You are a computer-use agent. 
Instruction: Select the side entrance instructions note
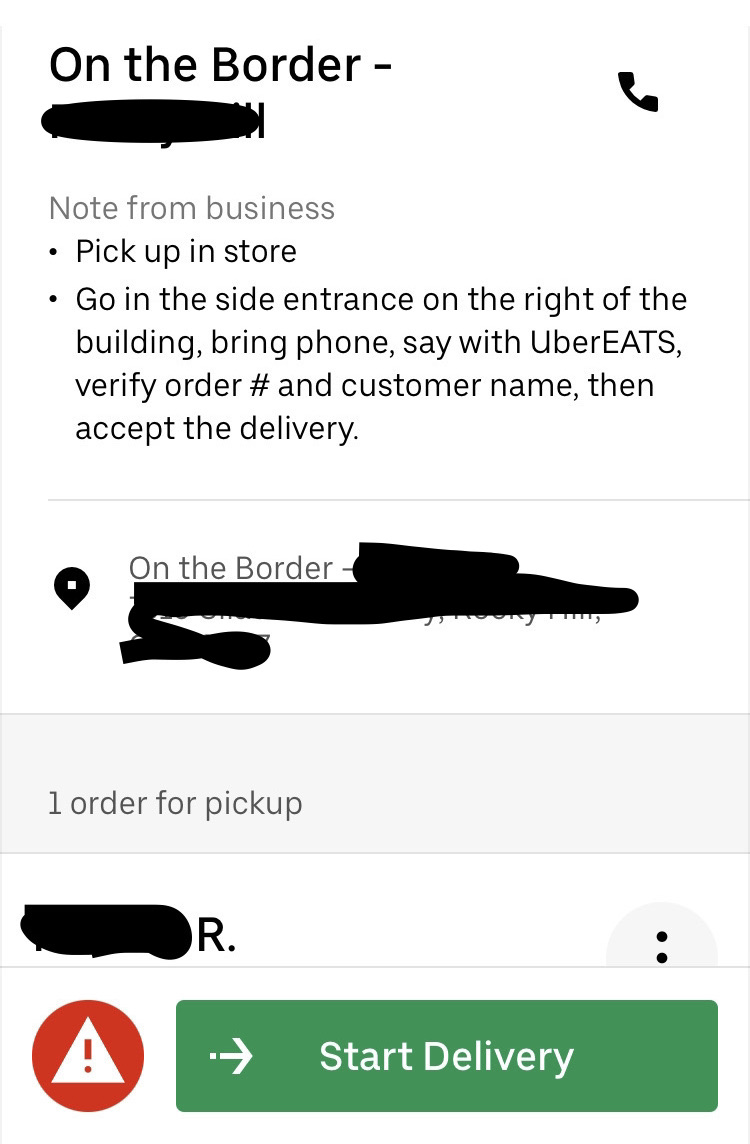click(x=380, y=363)
